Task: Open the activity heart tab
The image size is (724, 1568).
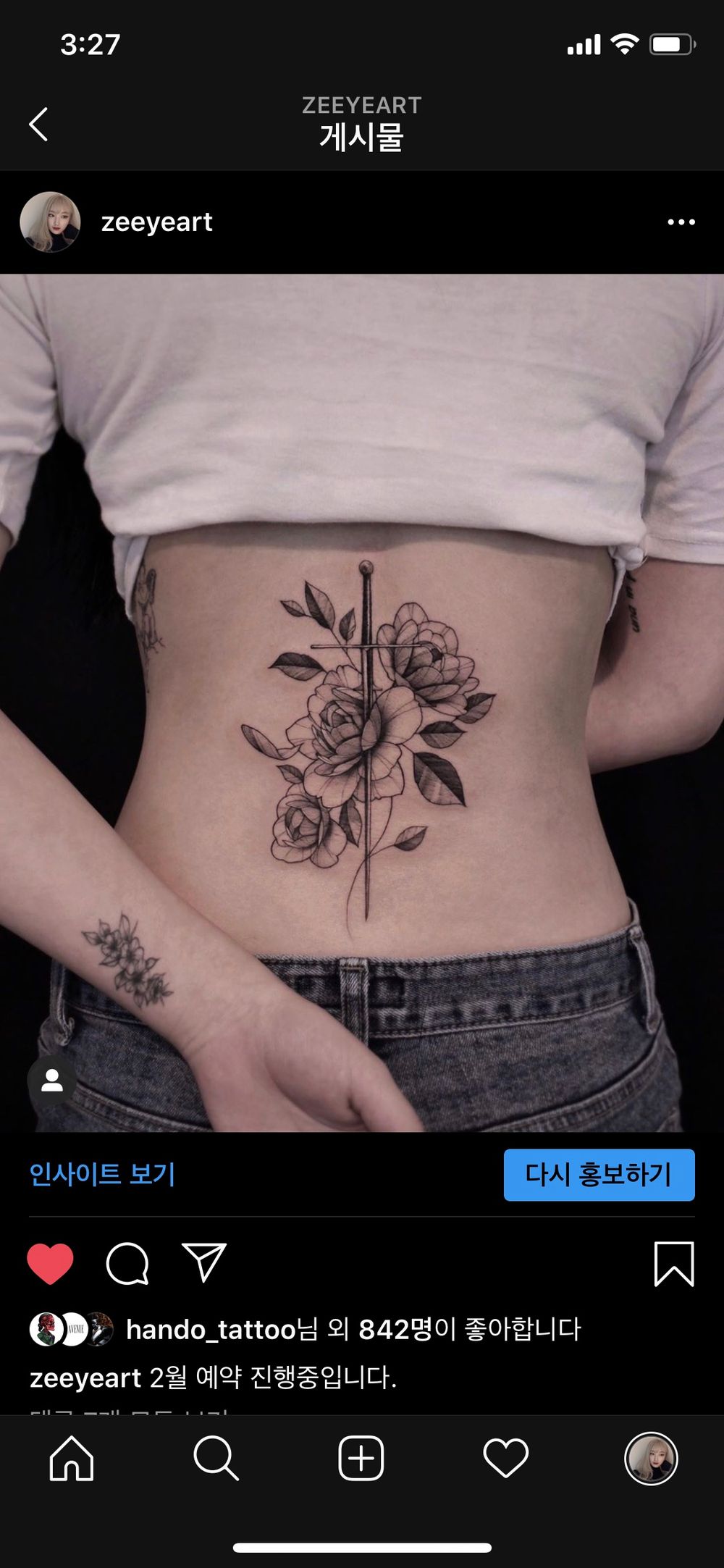Action: [x=505, y=1458]
